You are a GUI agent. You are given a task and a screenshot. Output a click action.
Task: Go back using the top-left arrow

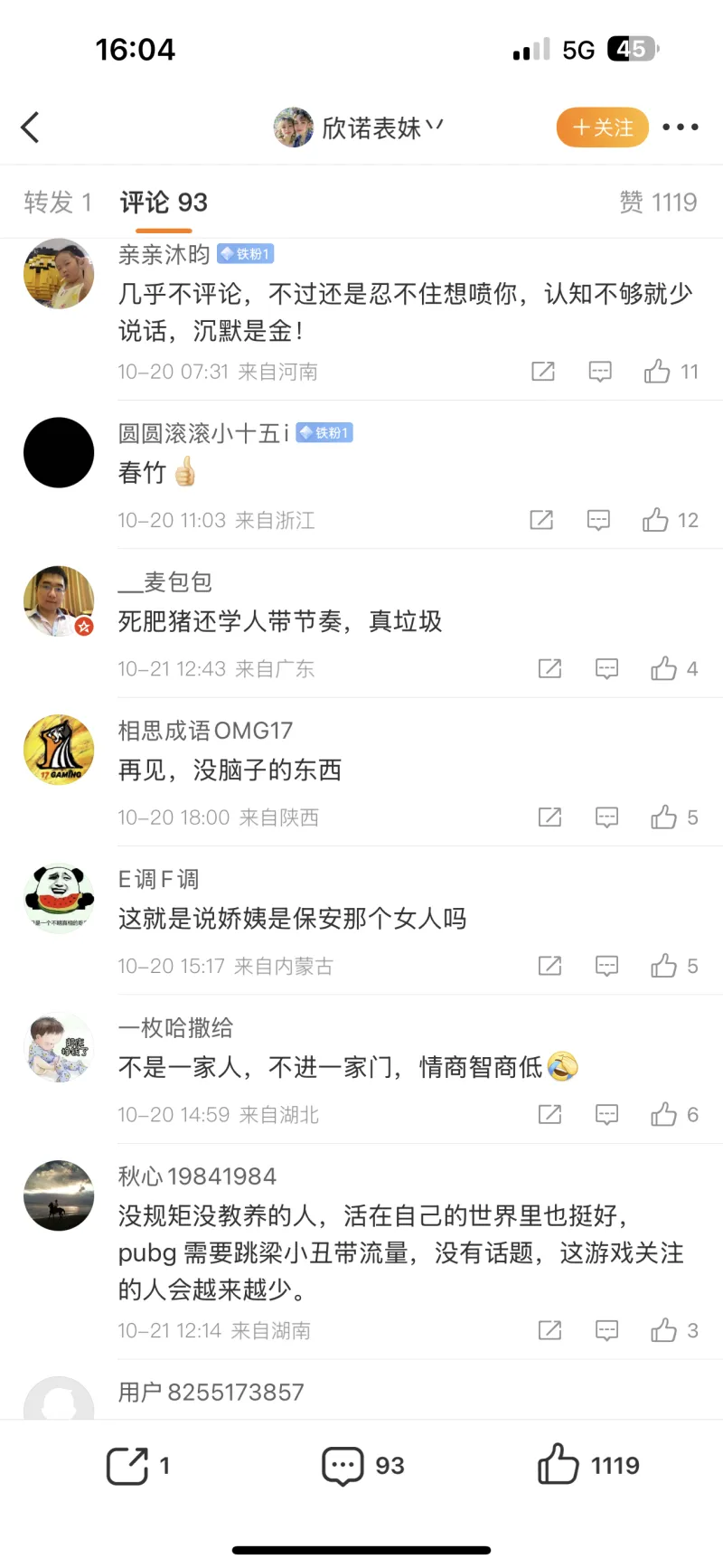tap(31, 128)
